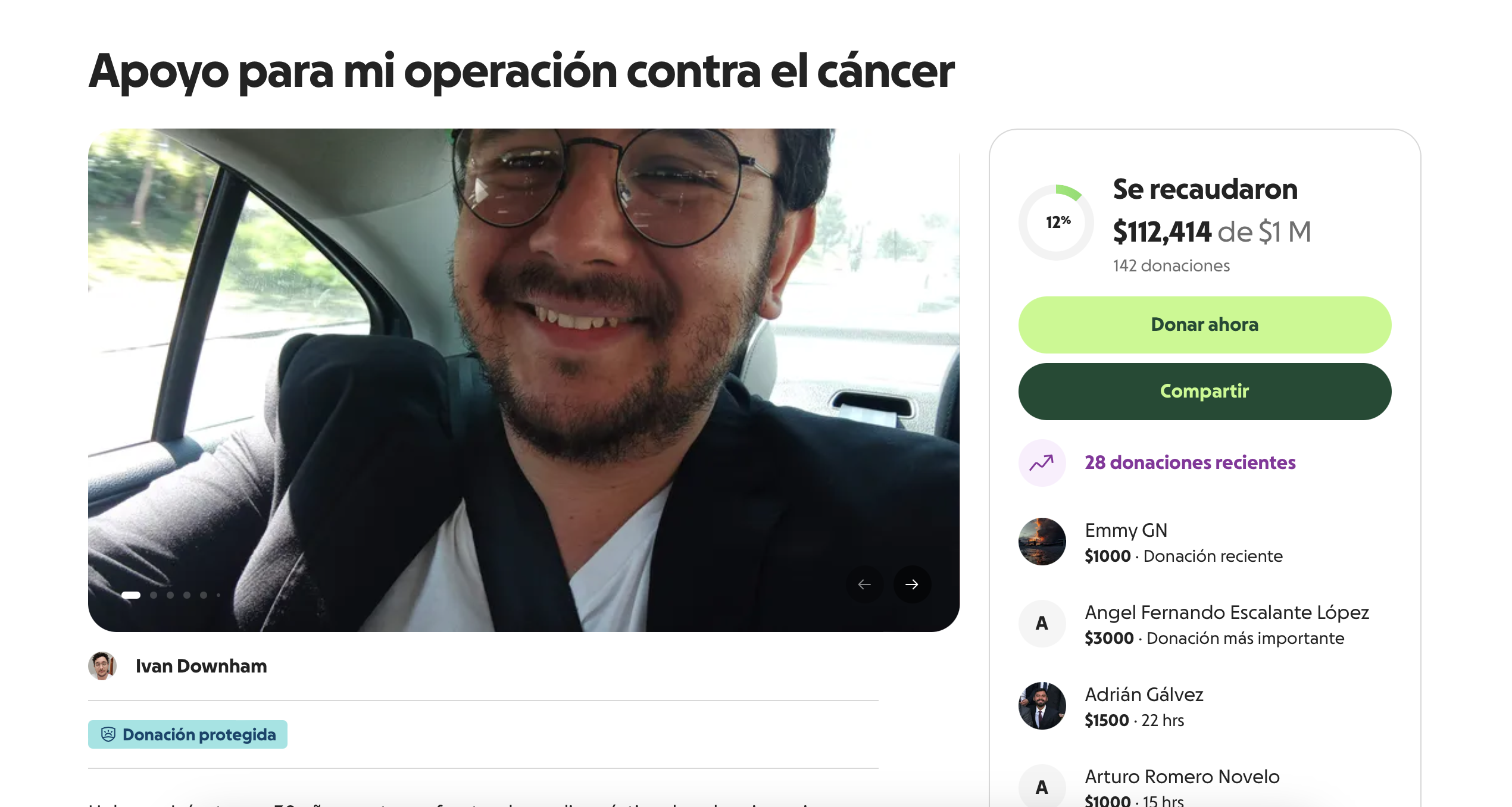The height and width of the screenshot is (807, 1512).
Task: Select the second photo indicator dot
Action: tap(154, 595)
